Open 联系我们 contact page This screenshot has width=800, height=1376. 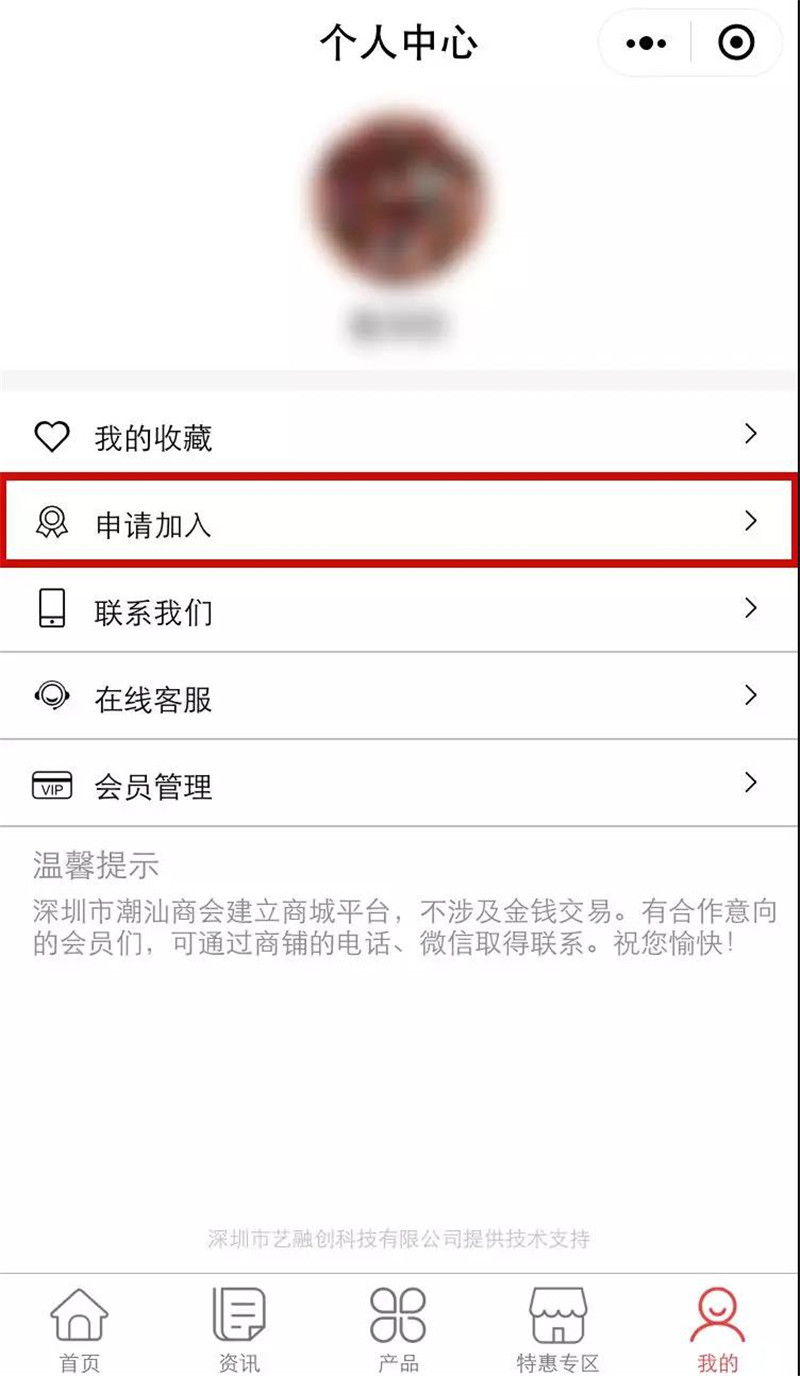[x=400, y=610]
